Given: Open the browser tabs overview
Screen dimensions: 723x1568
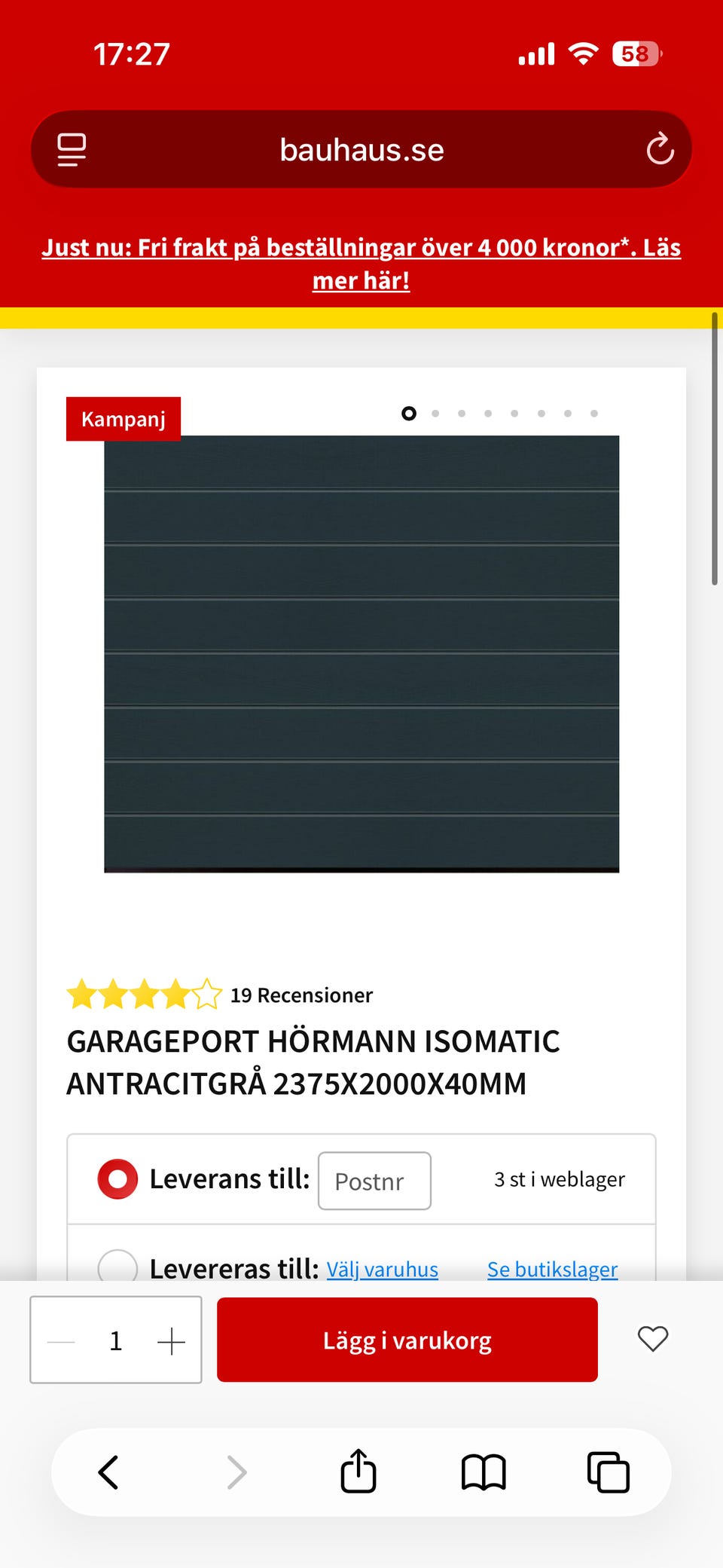Looking at the screenshot, I should pos(609,1472).
